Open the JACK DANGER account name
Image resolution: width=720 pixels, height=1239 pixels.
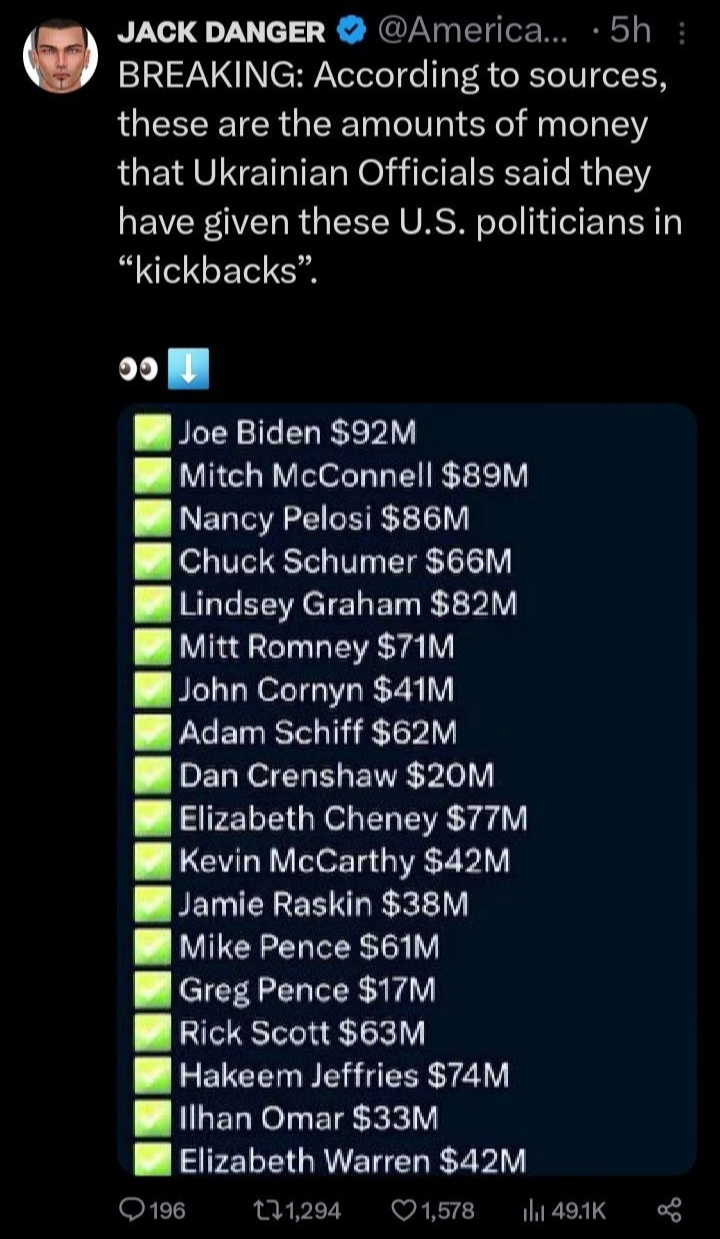click(x=221, y=32)
